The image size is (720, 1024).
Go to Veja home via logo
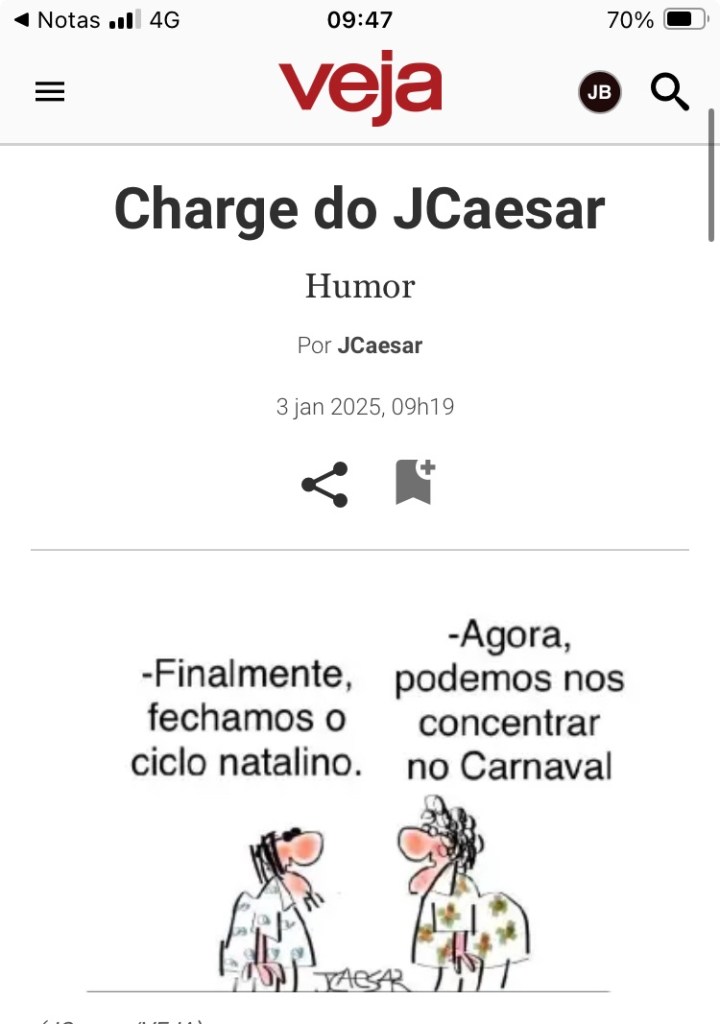(x=360, y=88)
